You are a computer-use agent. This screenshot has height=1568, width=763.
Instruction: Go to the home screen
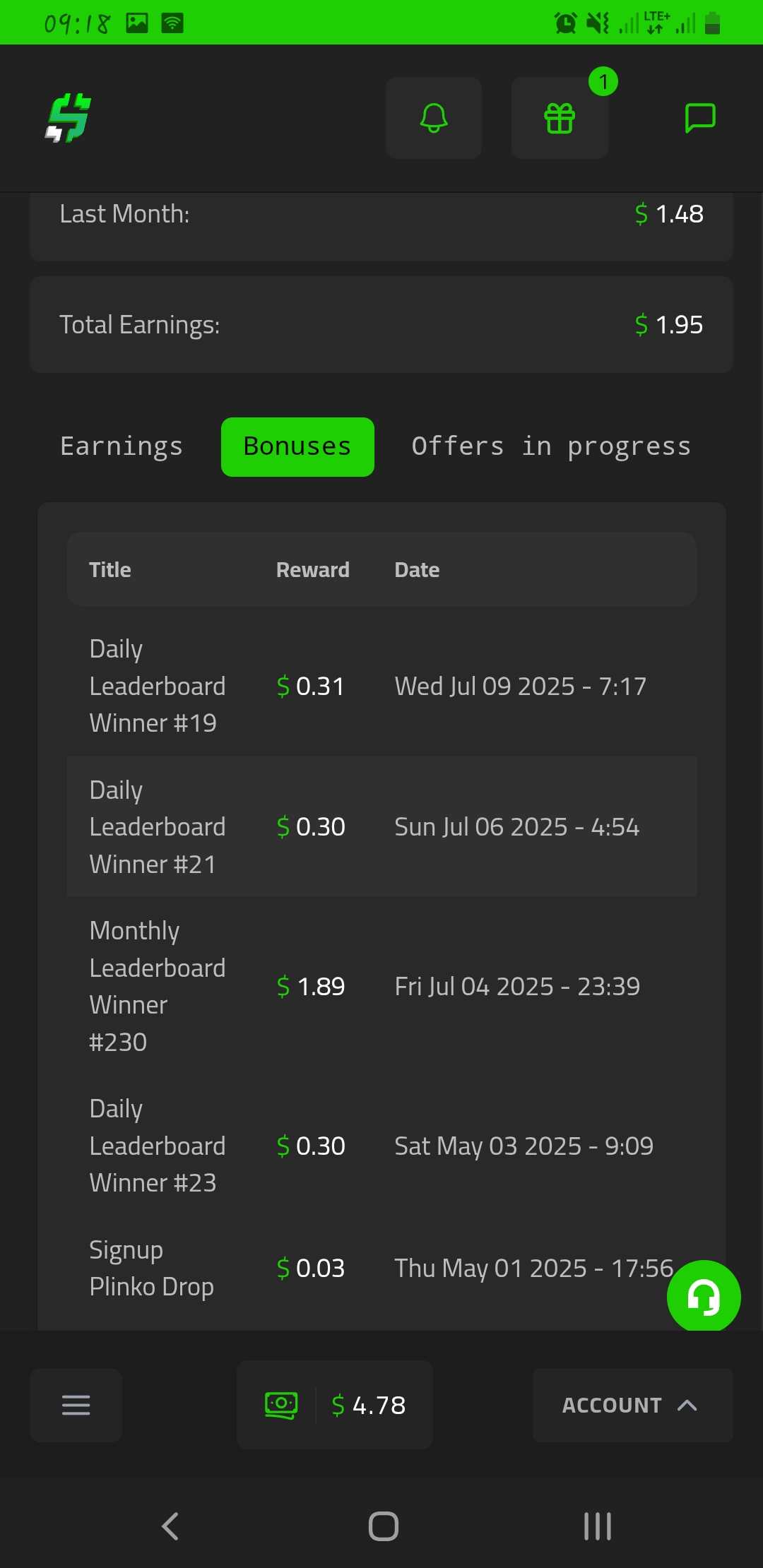(384, 1526)
